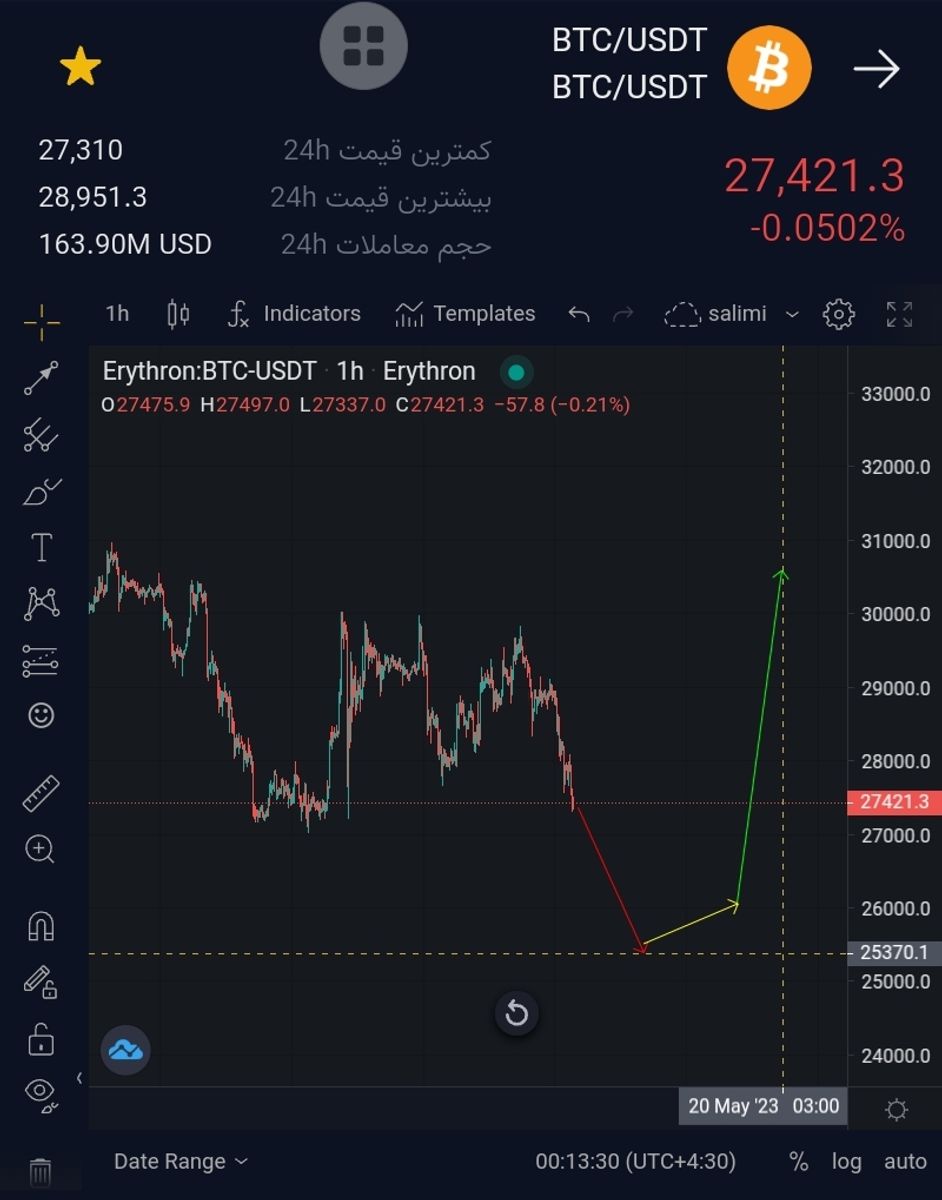
Task: Change the 1h timeframe in toolbar
Action: 117,314
